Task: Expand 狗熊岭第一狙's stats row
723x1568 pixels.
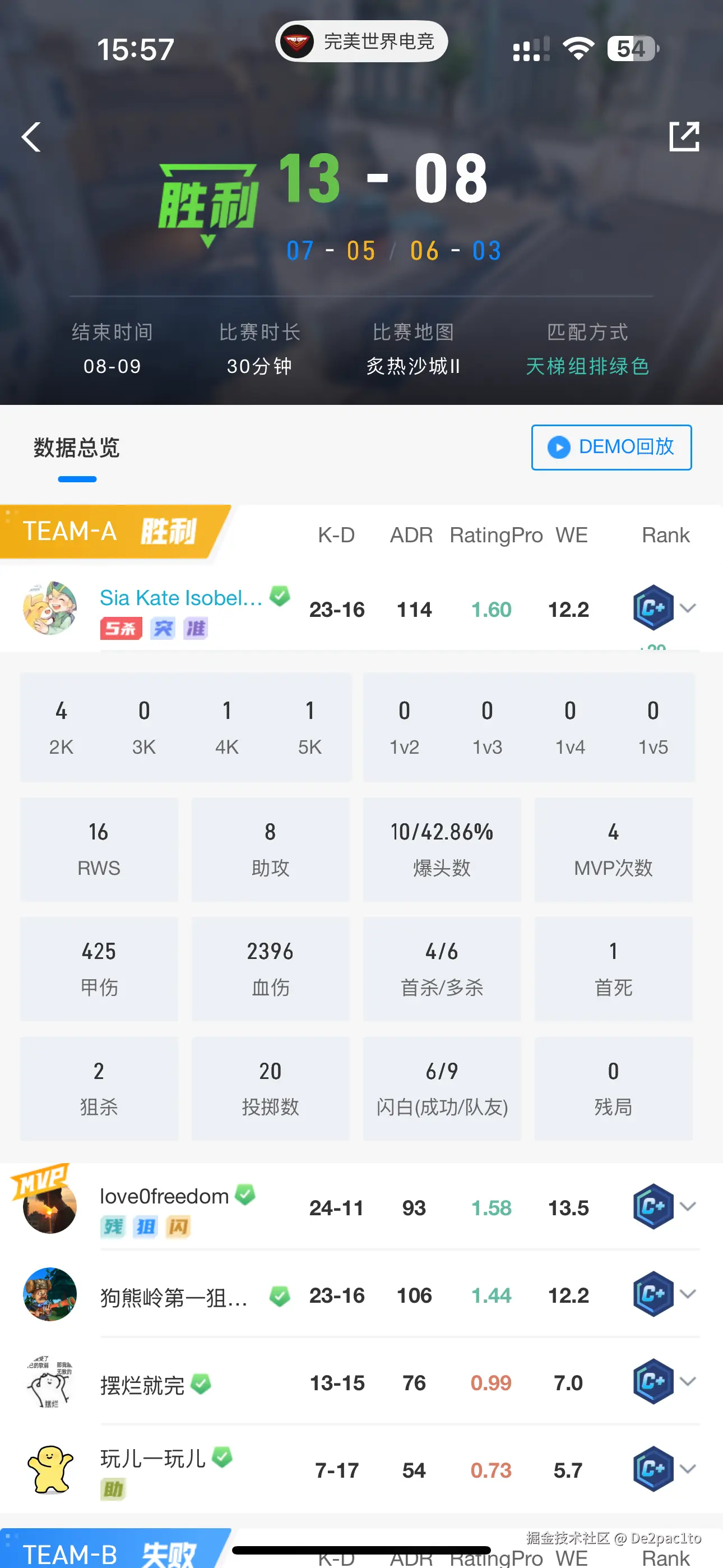Action: pos(688,1295)
